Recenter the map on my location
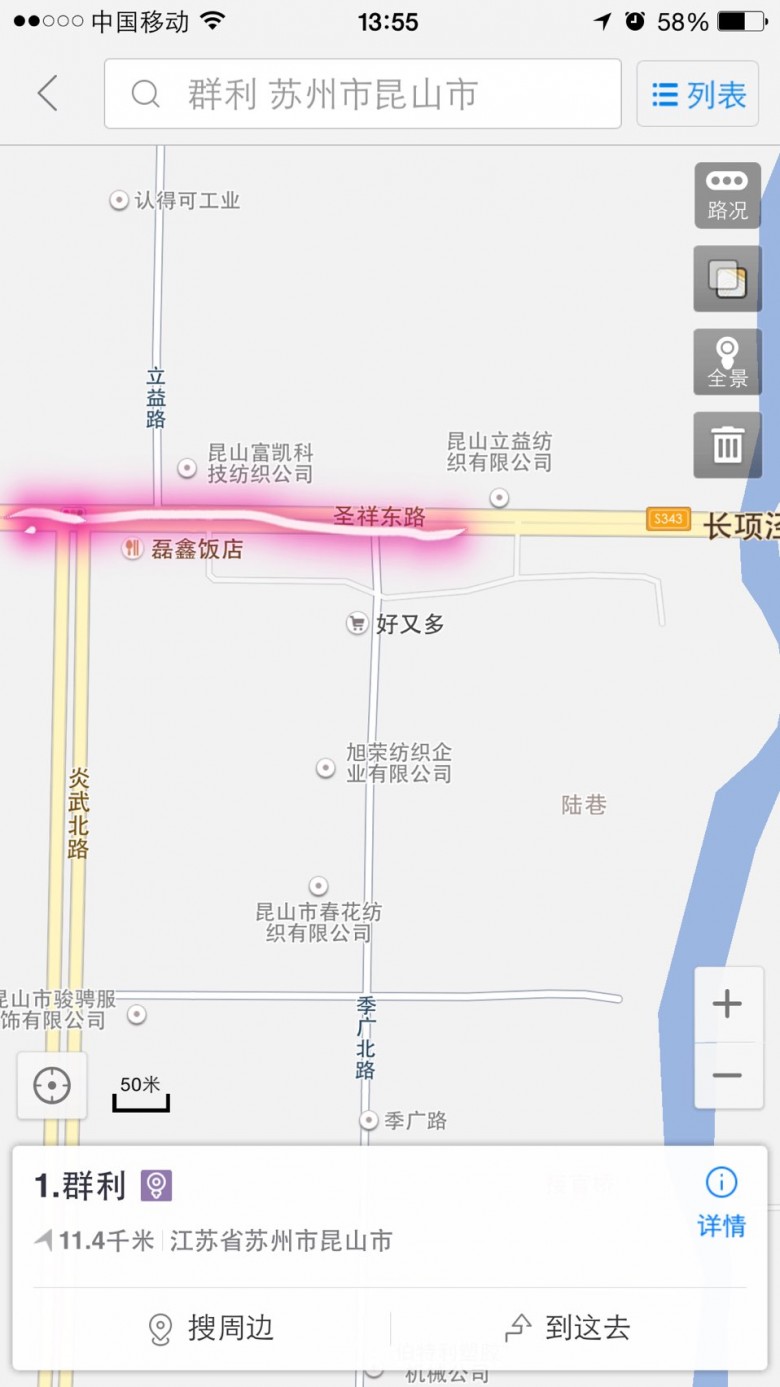Image resolution: width=780 pixels, height=1387 pixels. (x=52, y=1085)
